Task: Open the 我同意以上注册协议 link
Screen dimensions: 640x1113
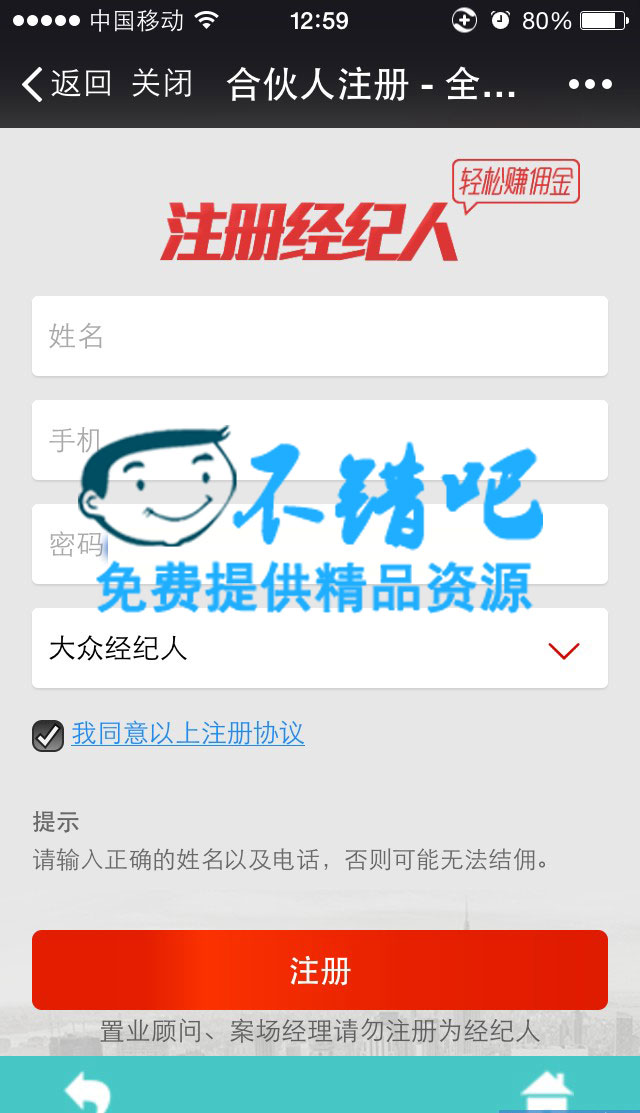Action: pyautogui.click(x=188, y=733)
